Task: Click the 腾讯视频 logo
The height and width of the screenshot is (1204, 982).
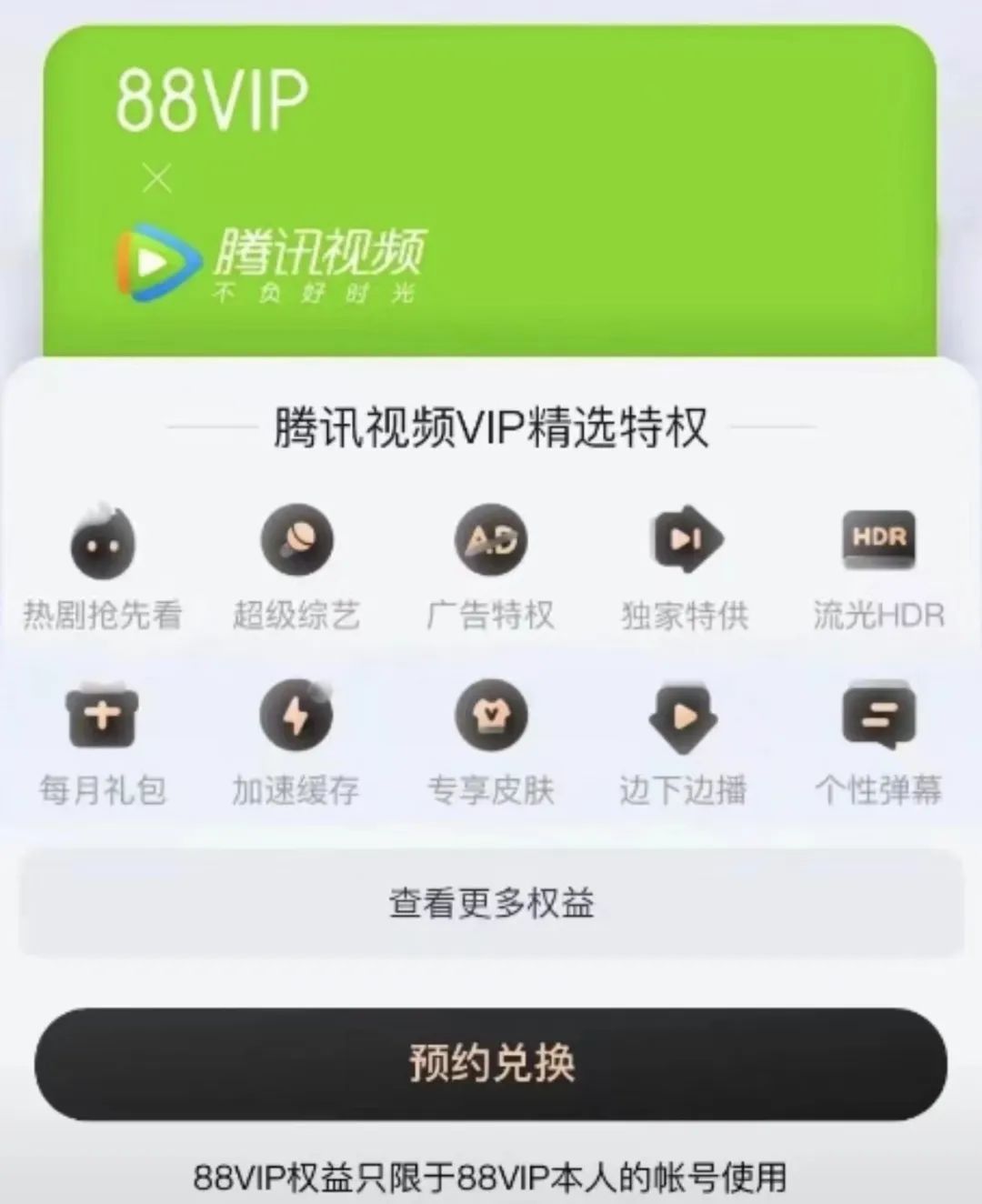Action: [x=273, y=253]
